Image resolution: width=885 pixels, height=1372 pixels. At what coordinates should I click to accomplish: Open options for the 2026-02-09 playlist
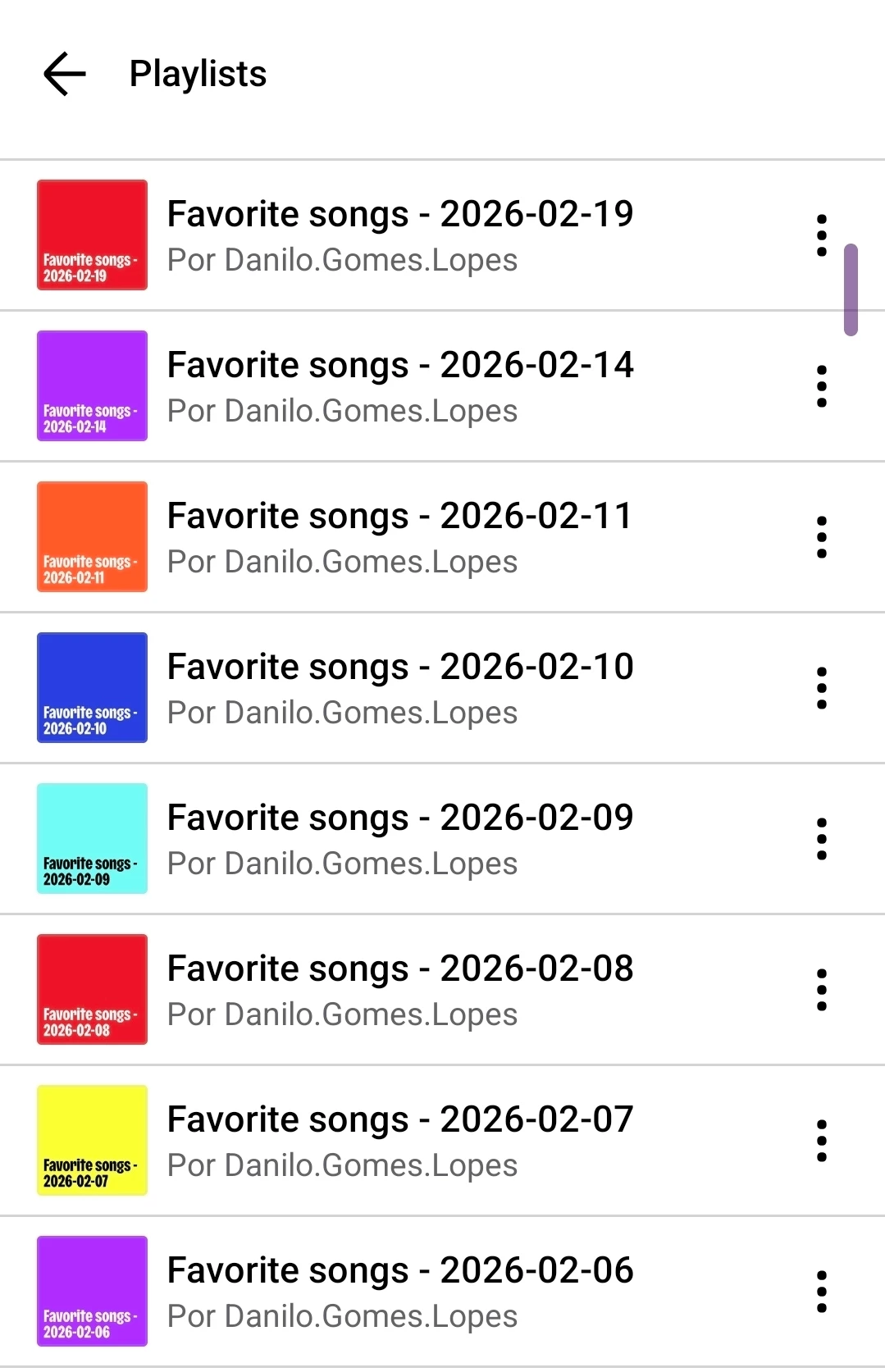click(821, 839)
